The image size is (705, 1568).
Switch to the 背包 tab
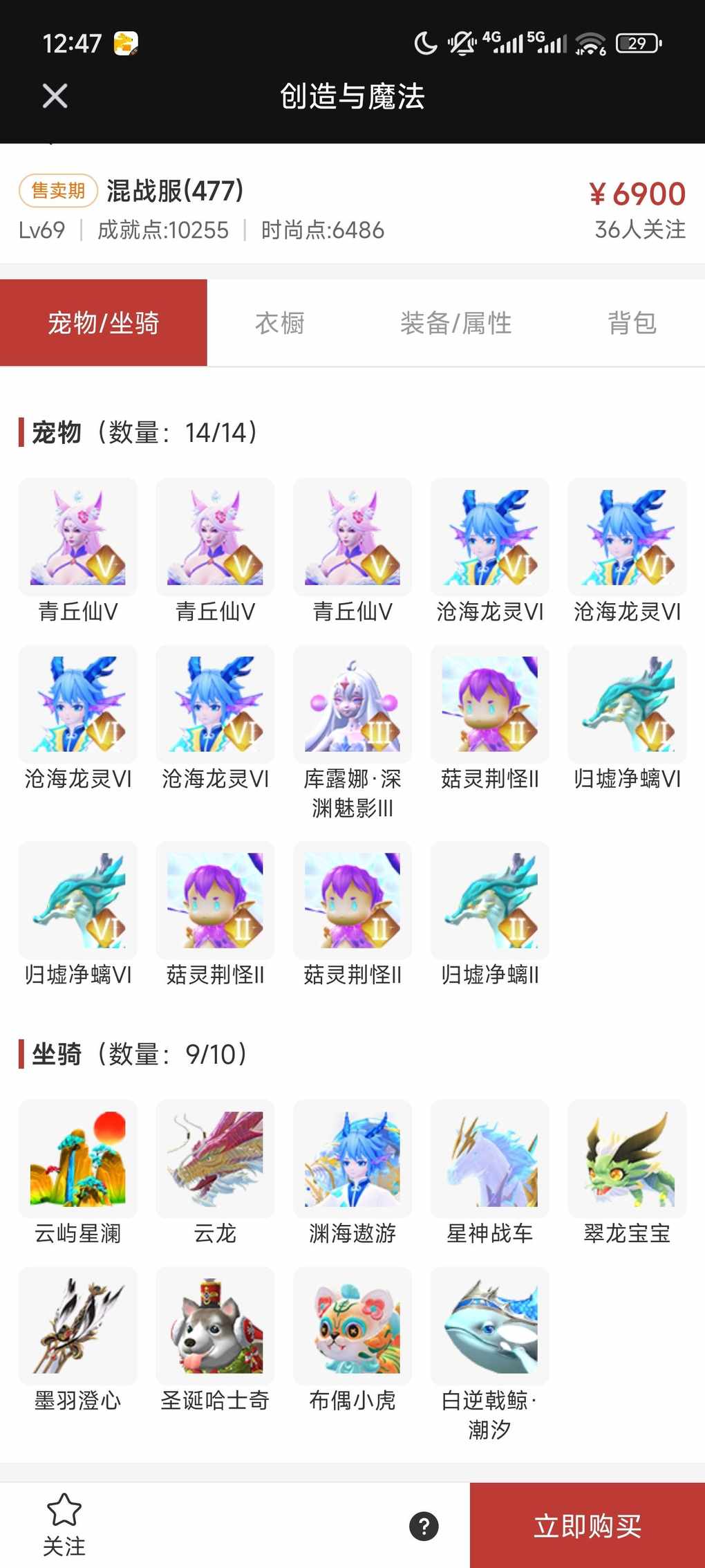[632, 323]
